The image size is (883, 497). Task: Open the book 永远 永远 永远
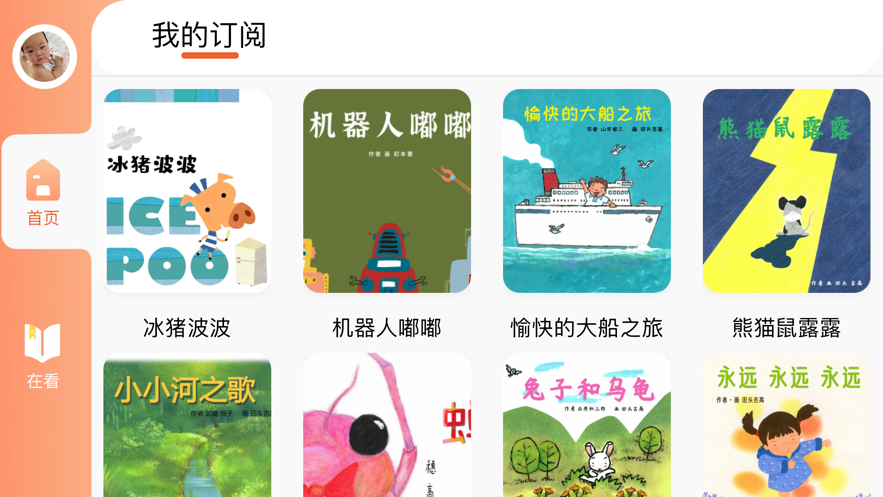point(786,427)
